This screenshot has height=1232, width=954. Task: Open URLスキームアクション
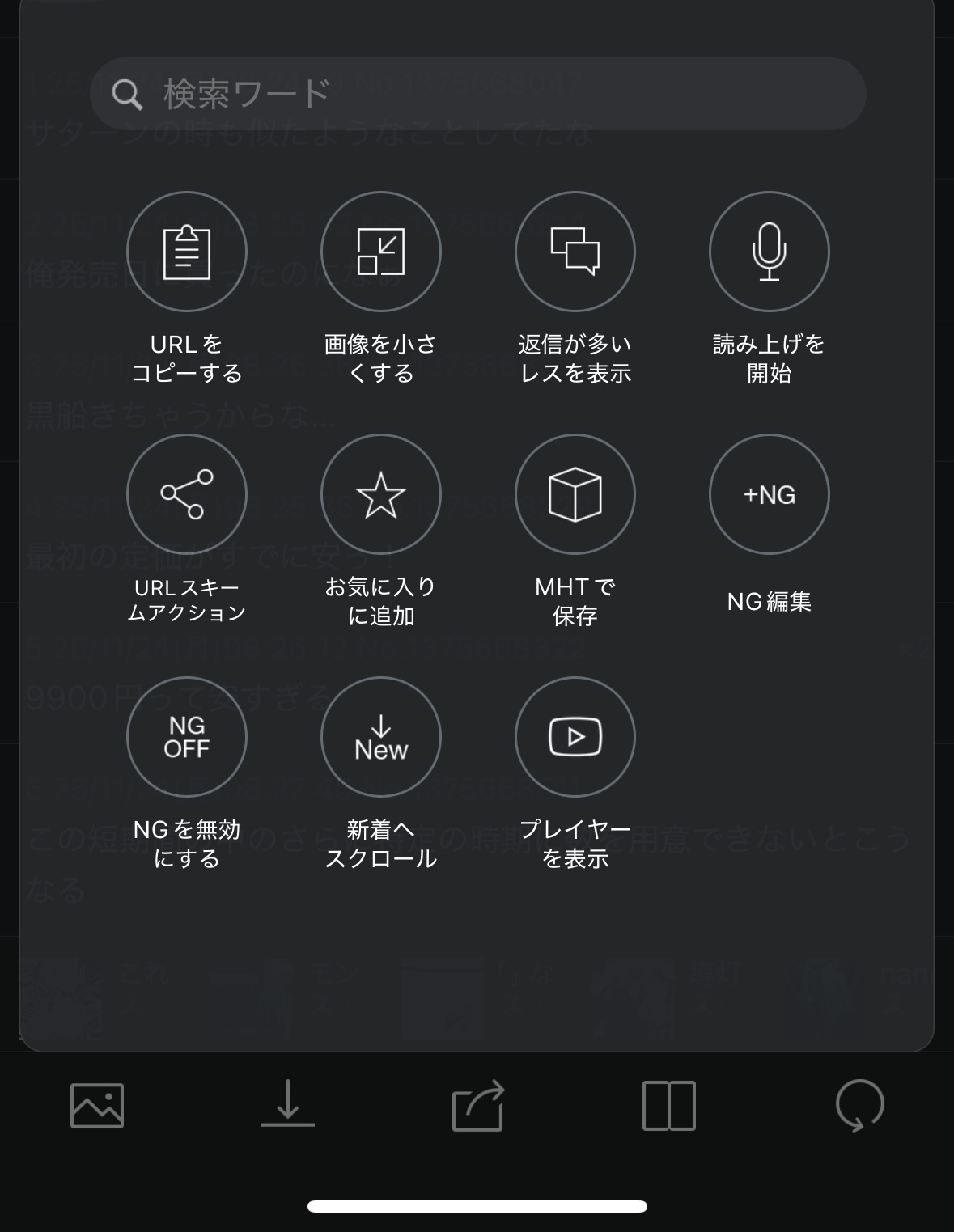point(187,494)
